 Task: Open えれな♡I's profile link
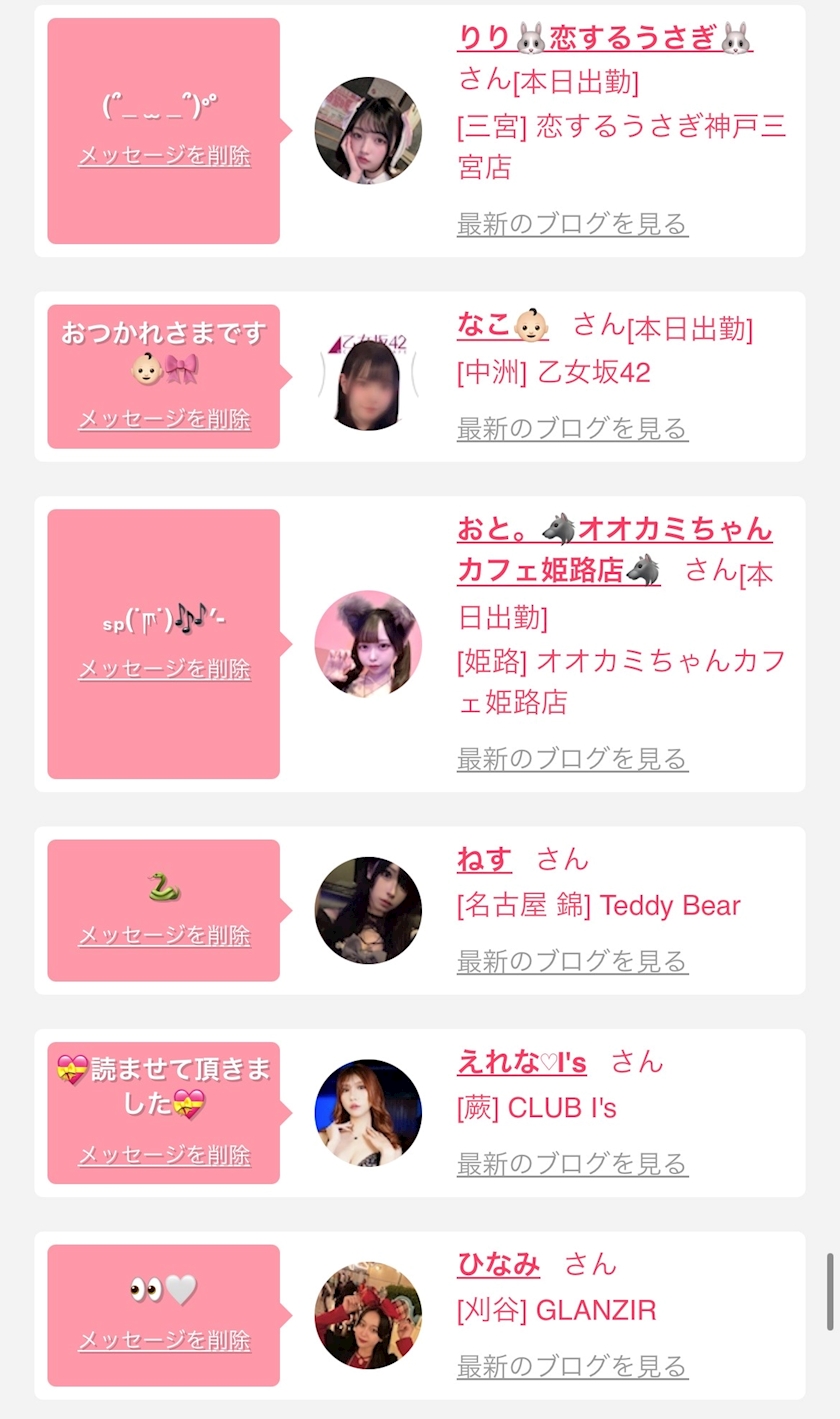pyautogui.click(x=522, y=1062)
